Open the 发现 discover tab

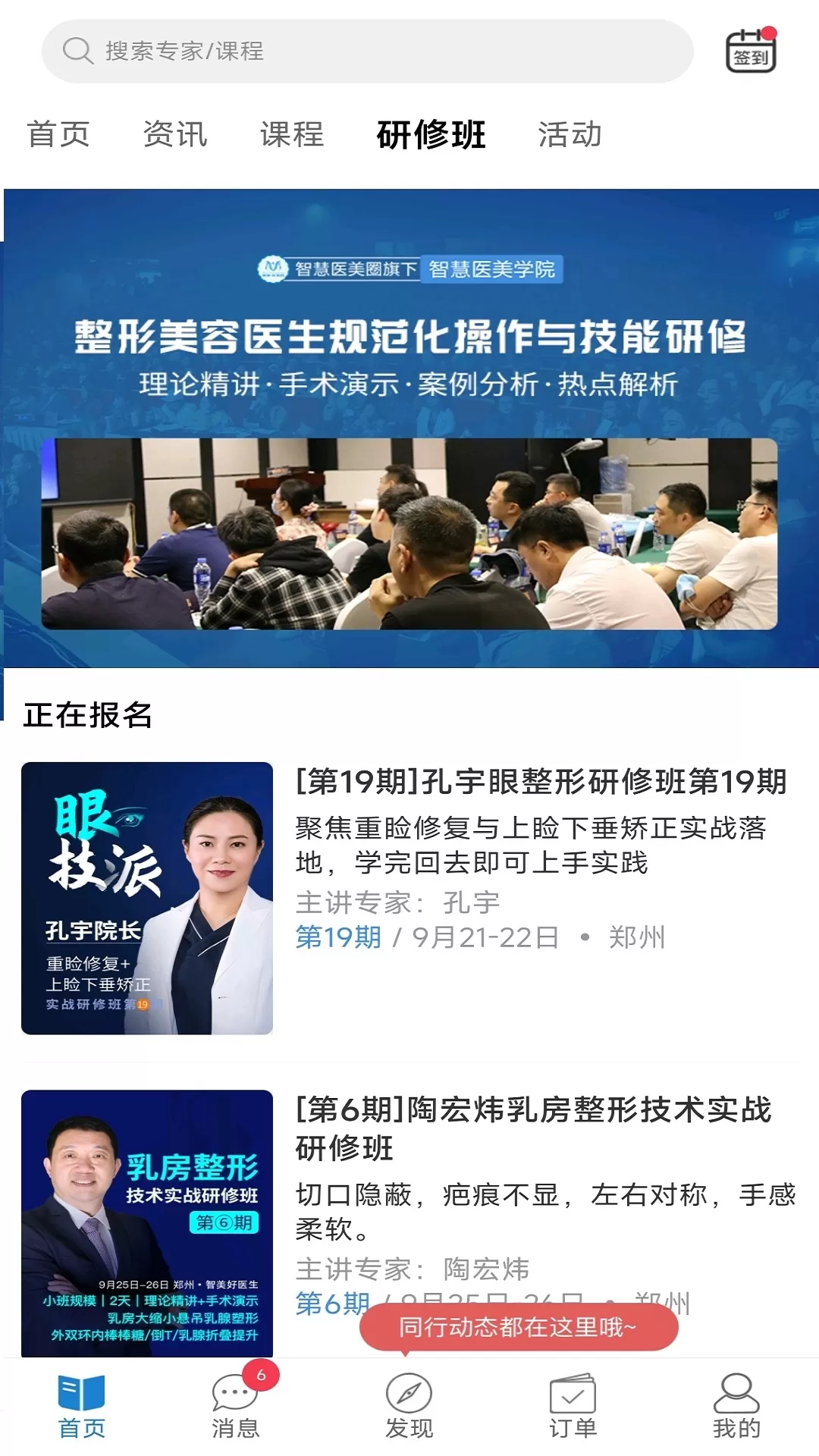(409, 1407)
